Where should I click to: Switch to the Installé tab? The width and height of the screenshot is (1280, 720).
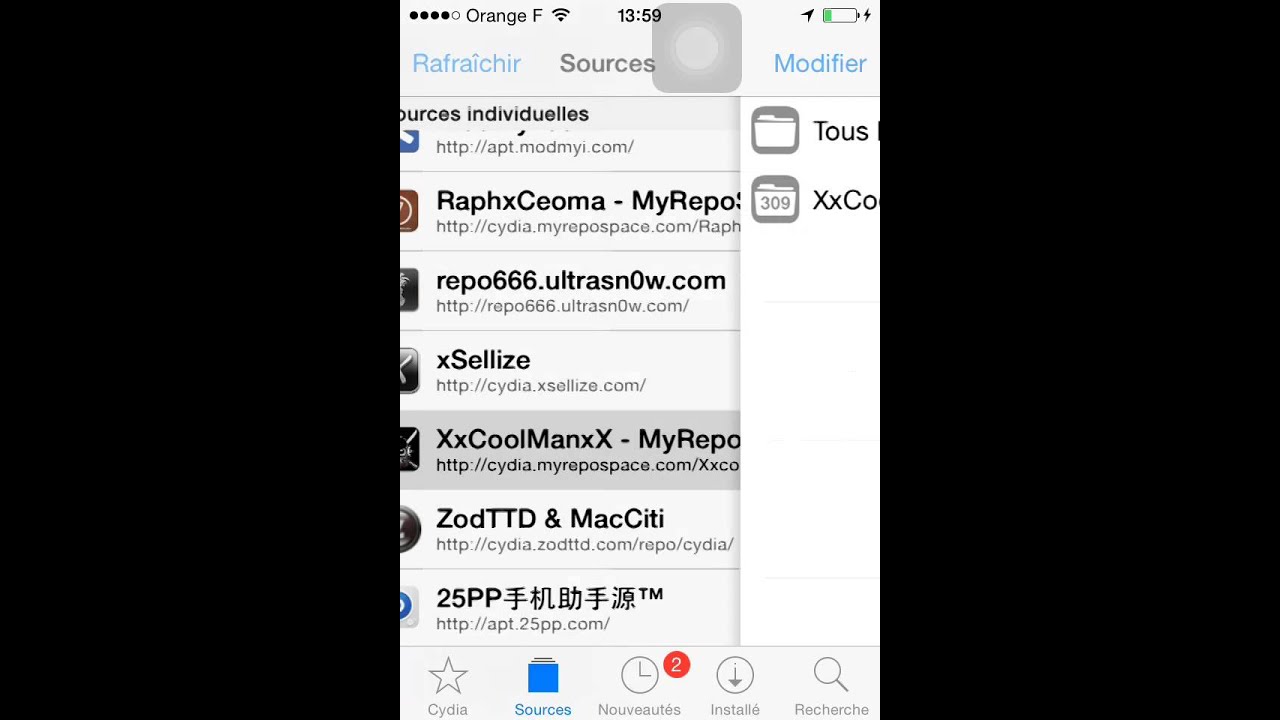tap(735, 687)
